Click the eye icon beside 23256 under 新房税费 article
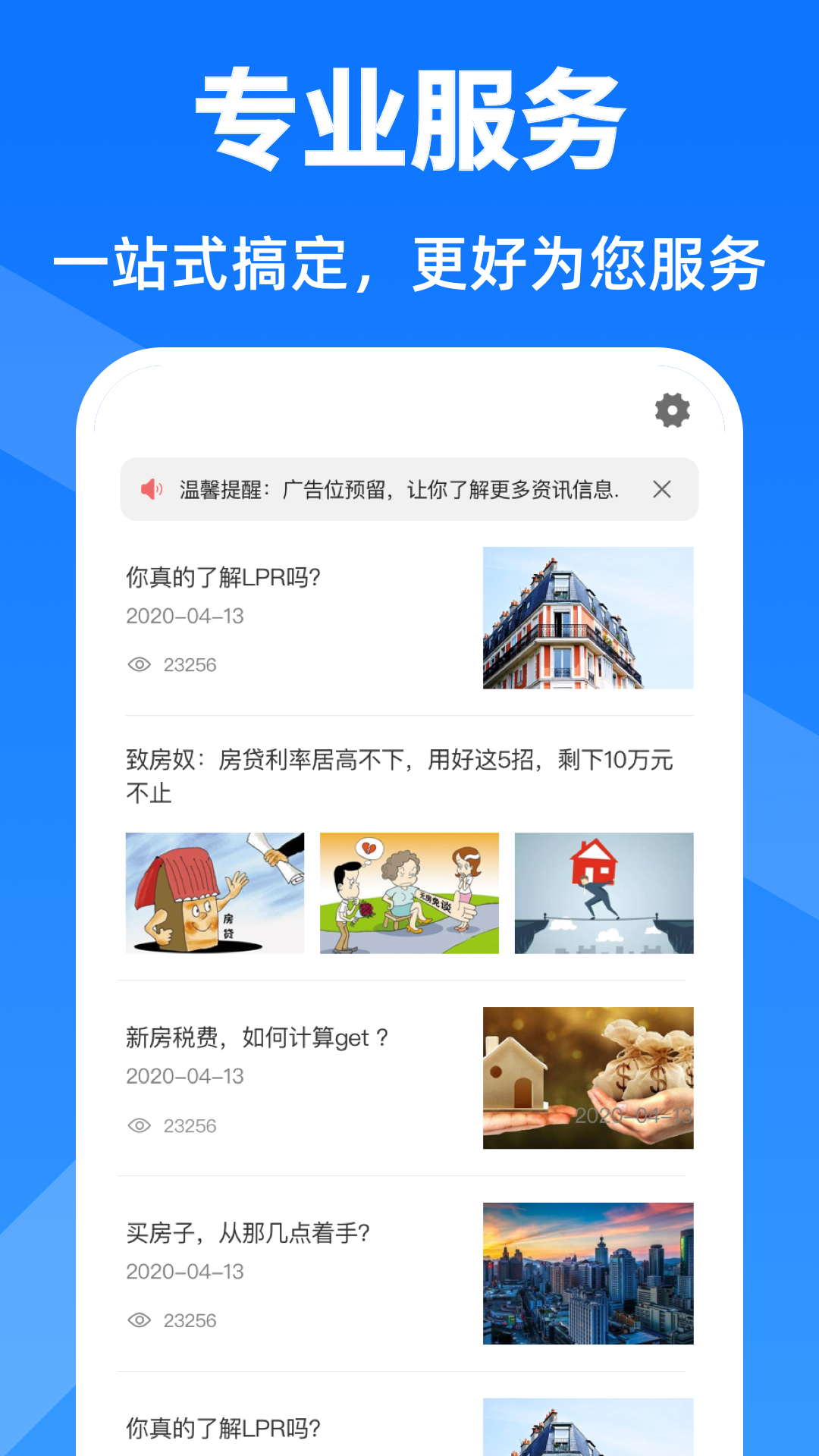This screenshot has width=819, height=1456. [x=138, y=1127]
